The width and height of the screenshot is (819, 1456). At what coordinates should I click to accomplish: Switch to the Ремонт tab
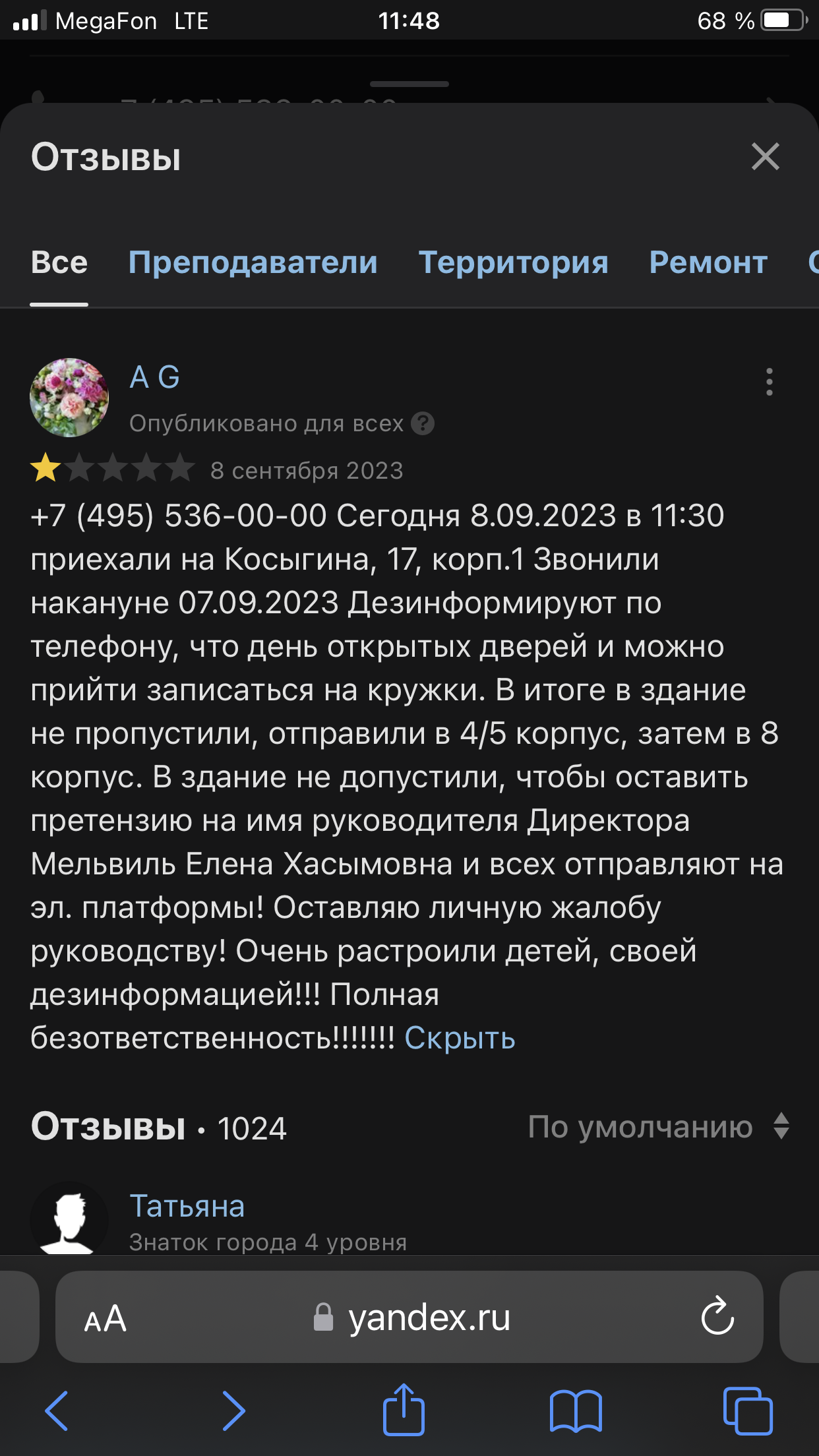pyautogui.click(x=708, y=263)
